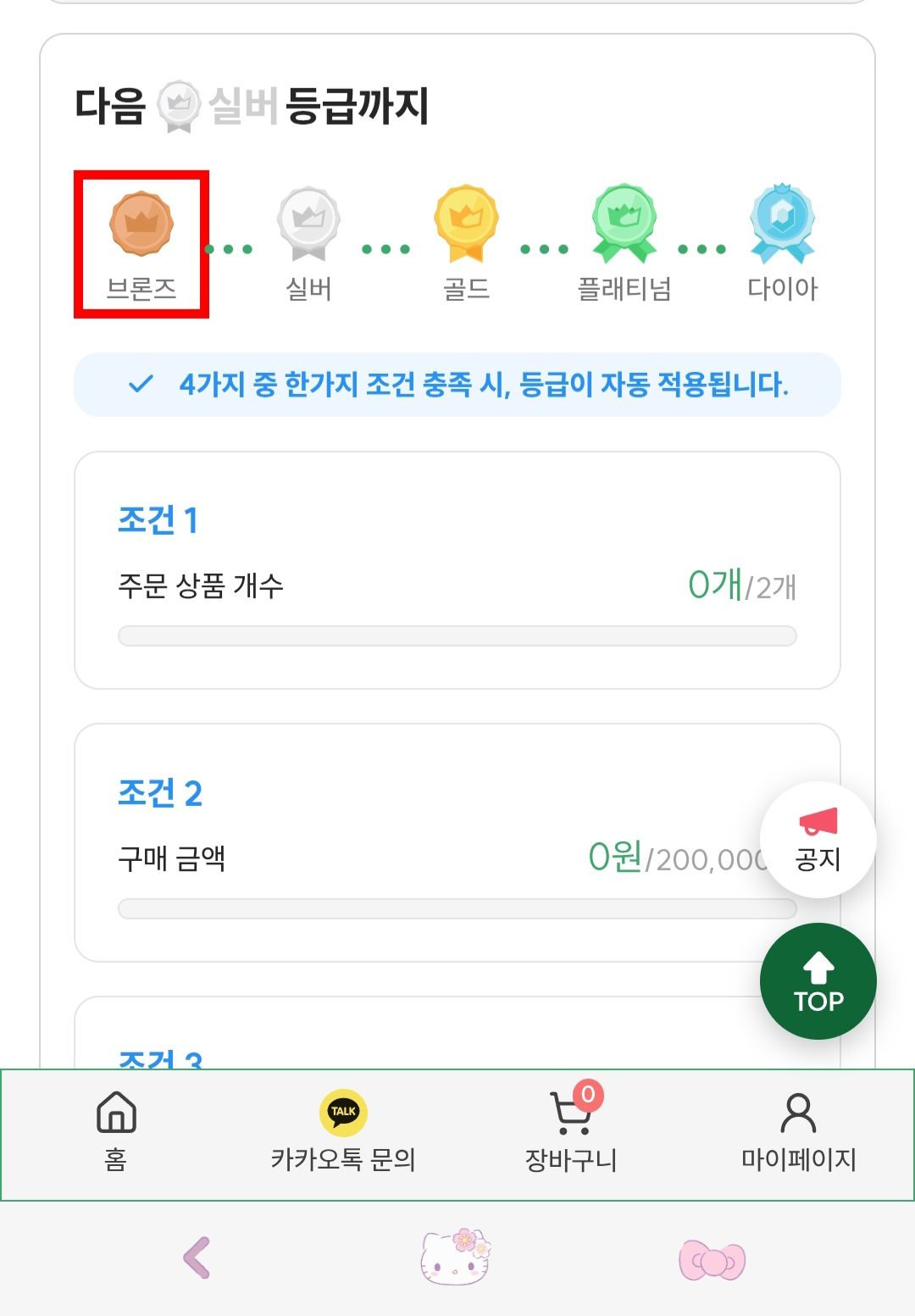Tap the Hello Kitty home button

[x=456, y=1258]
